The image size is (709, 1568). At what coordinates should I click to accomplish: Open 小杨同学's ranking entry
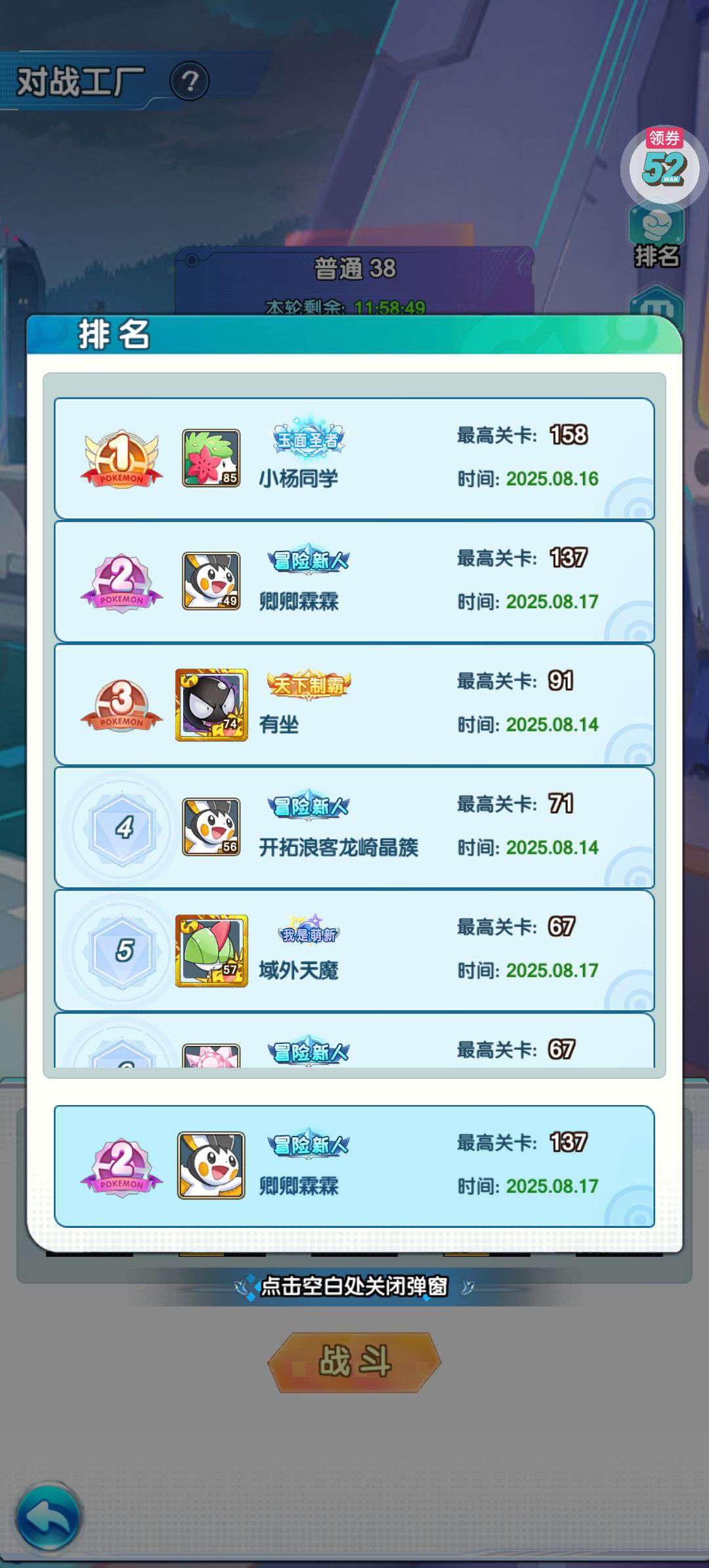pos(354,458)
